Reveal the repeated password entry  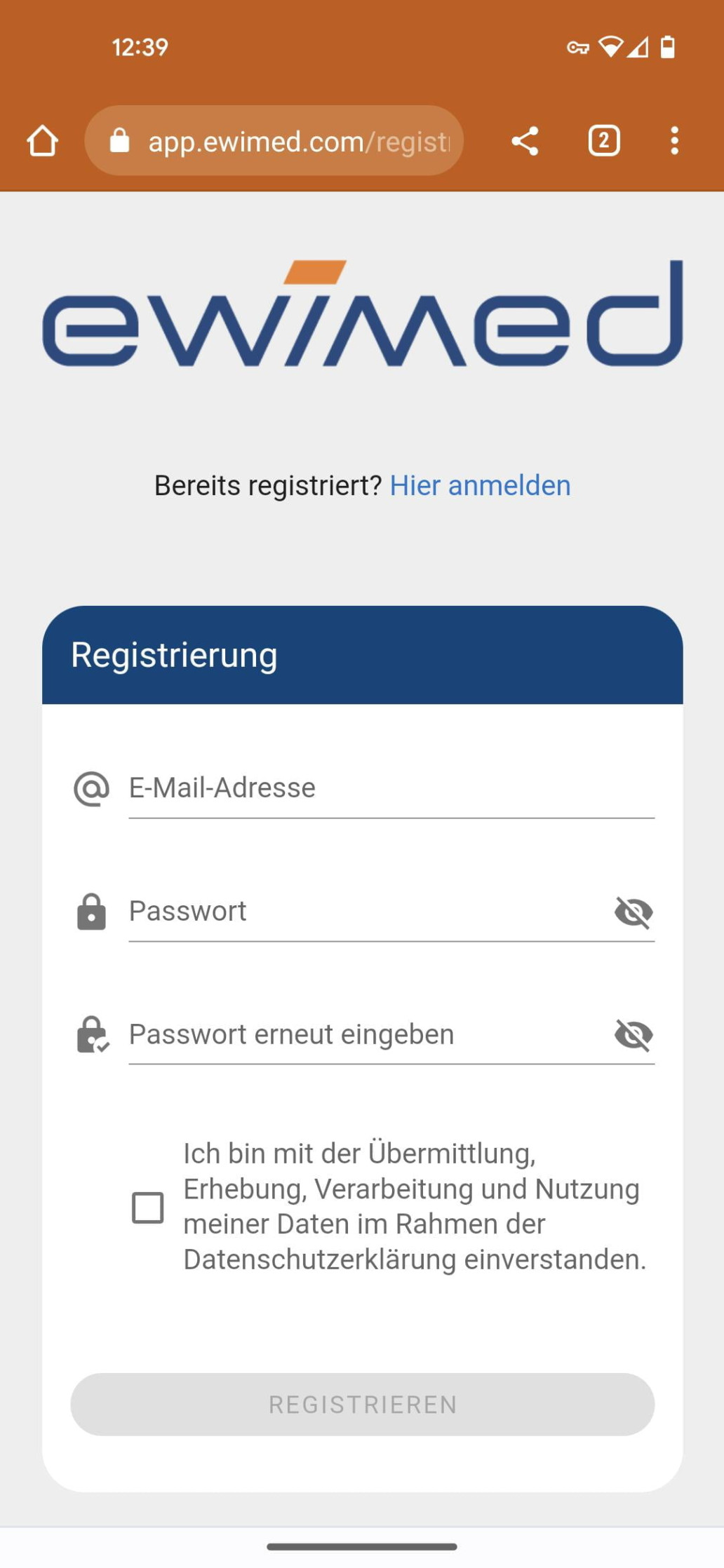click(633, 1035)
